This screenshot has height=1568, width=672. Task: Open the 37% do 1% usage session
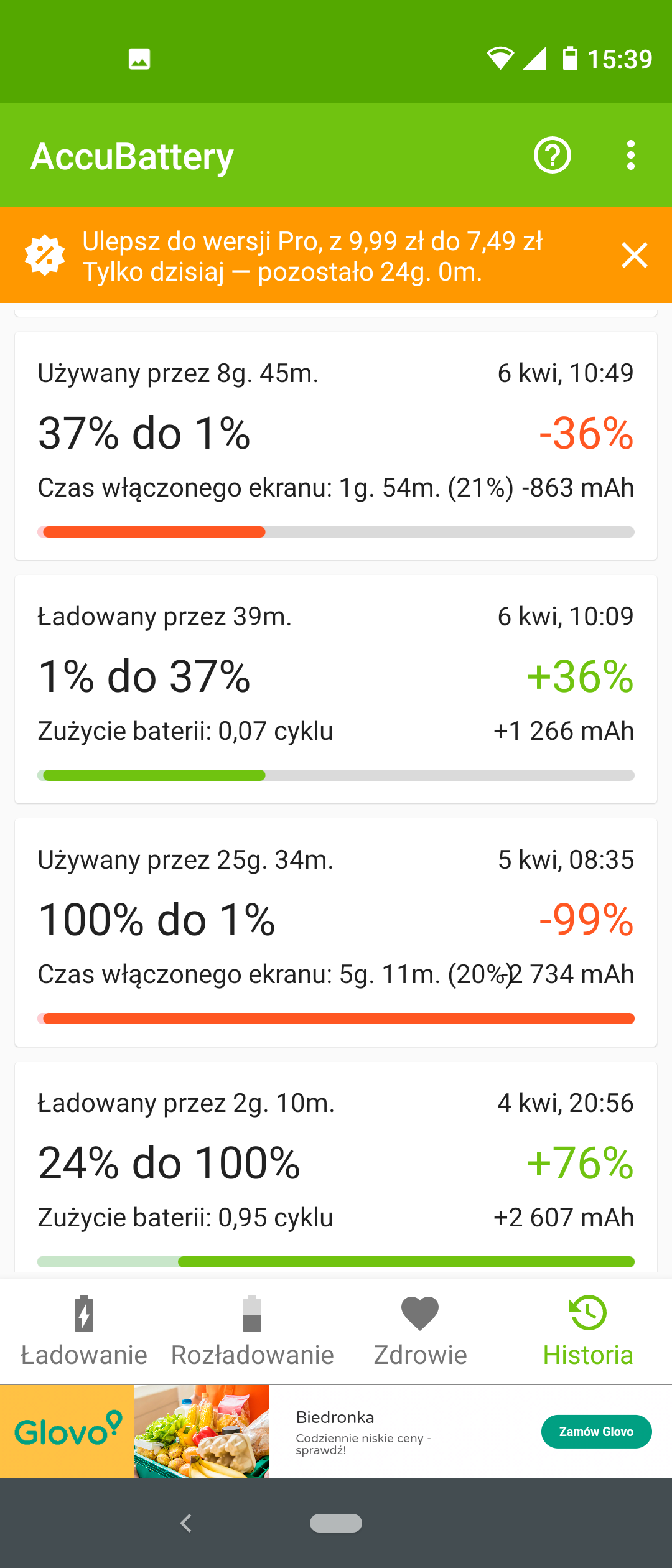tap(336, 446)
